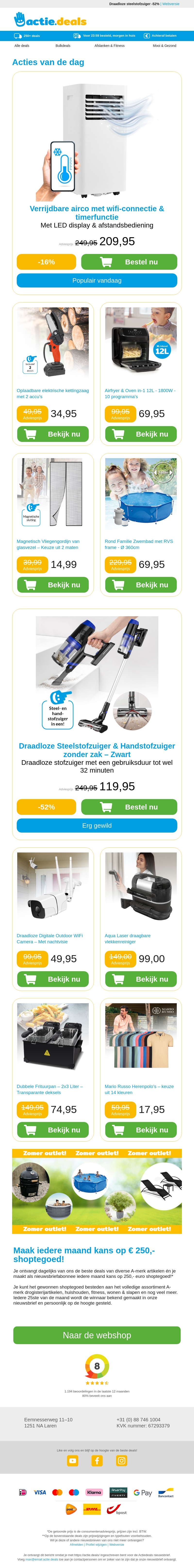Open Afslanken & Fitness category

pos(109,46)
